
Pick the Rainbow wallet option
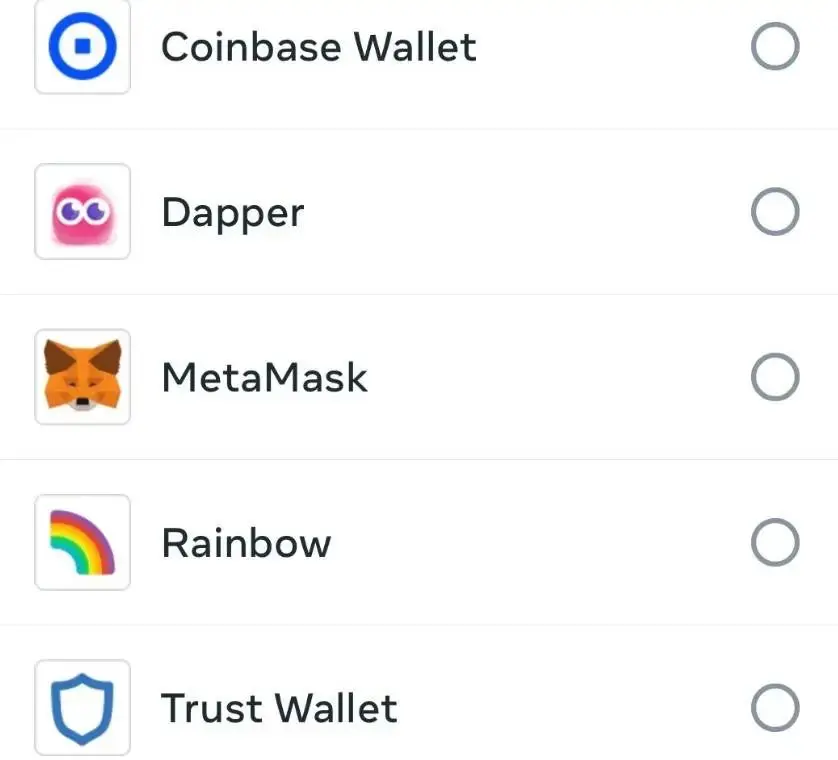click(x=774, y=543)
